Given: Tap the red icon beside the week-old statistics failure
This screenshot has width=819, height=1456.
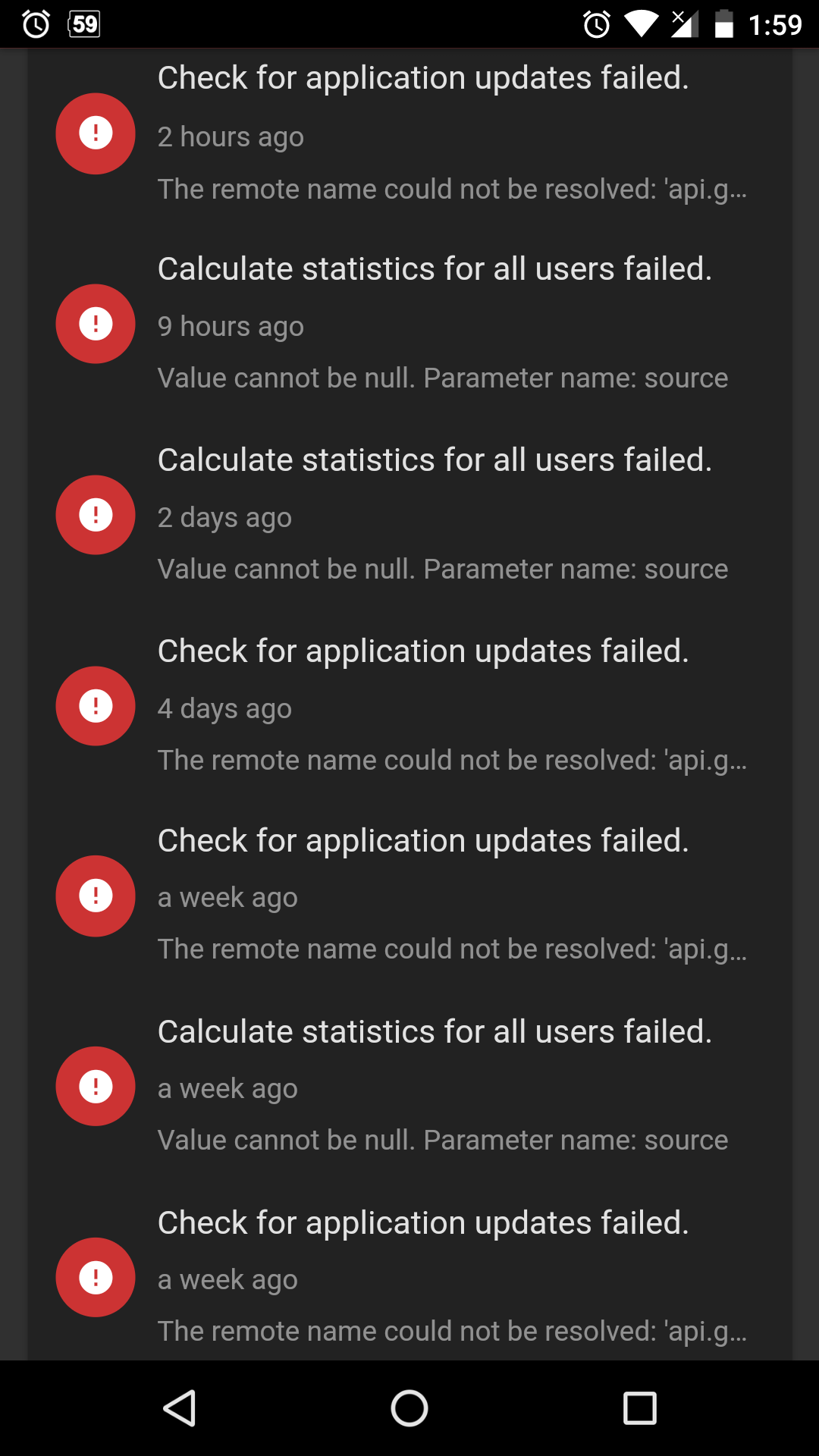Looking at the screenshot, I should (95, 1086).
